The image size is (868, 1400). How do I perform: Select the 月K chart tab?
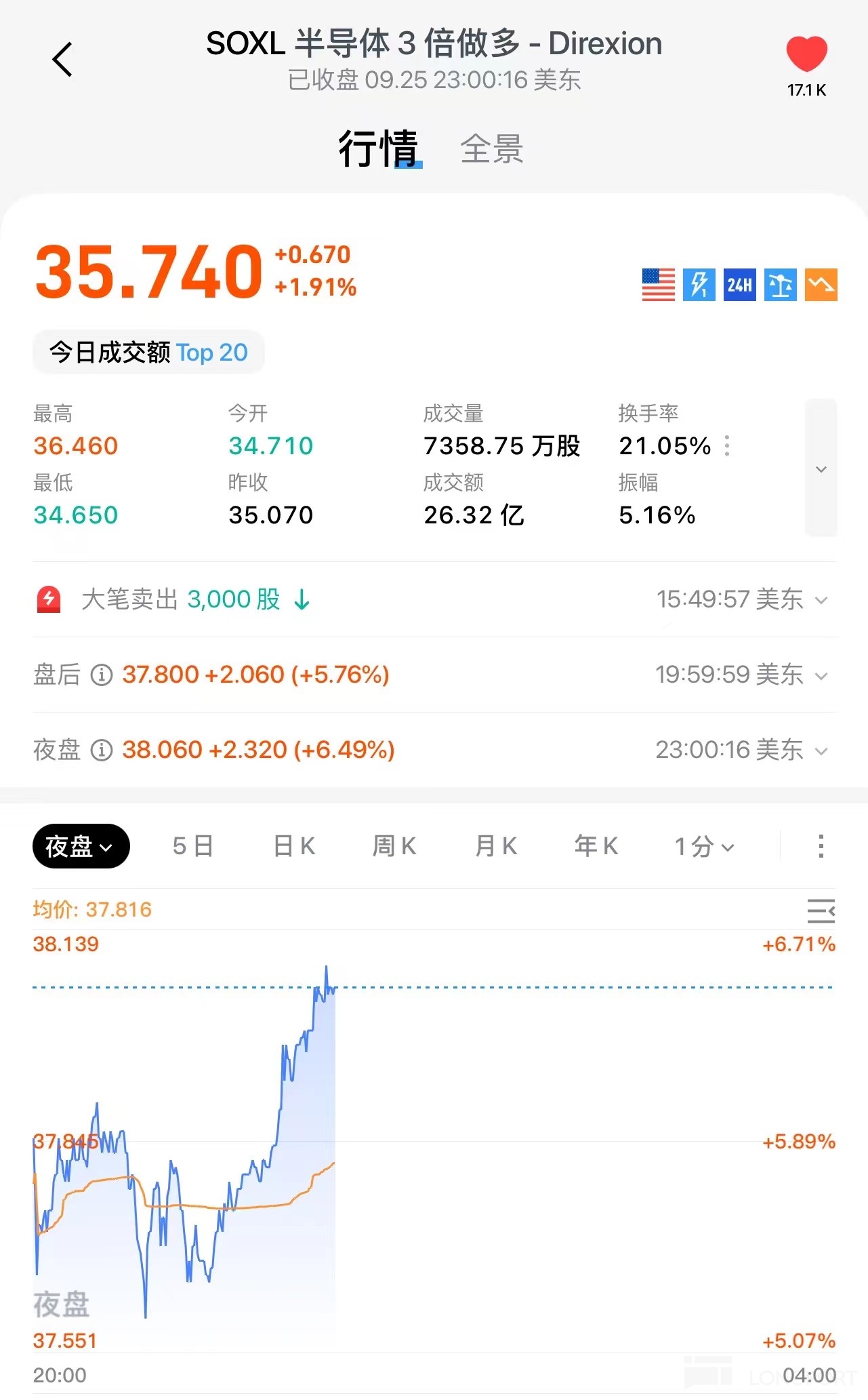click(496, 846)
